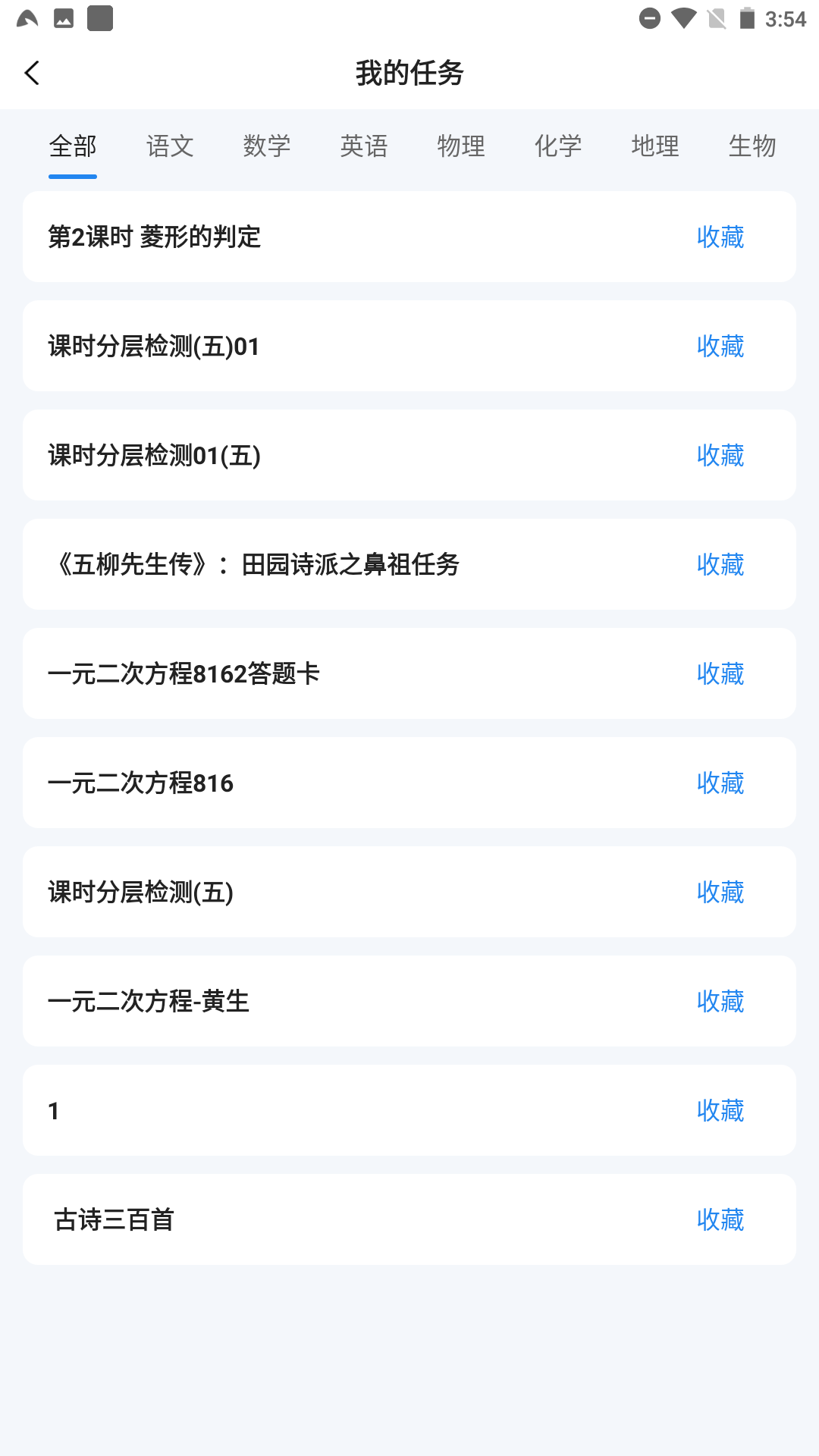The height and width of the screenshot is (1456, 819).
Task: Click 收藏 beside 课时分层检测(五)01
Action: pyautogui.click(x=720, y=346)
